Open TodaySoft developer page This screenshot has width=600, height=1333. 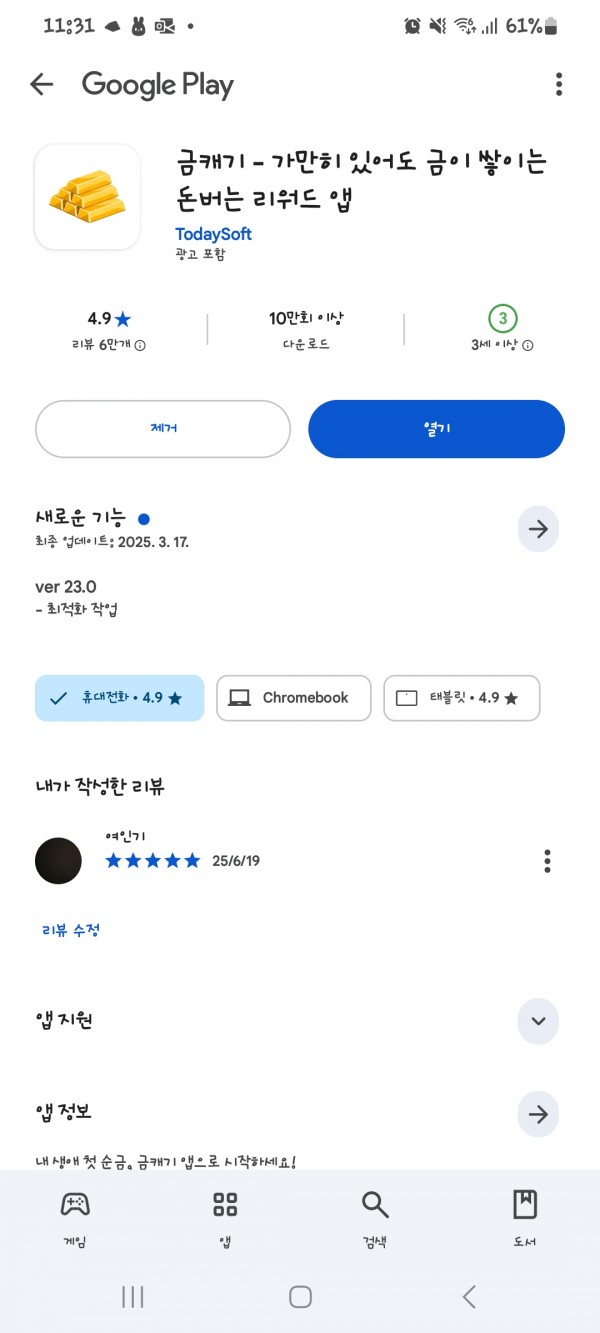[x=213, y=234]
